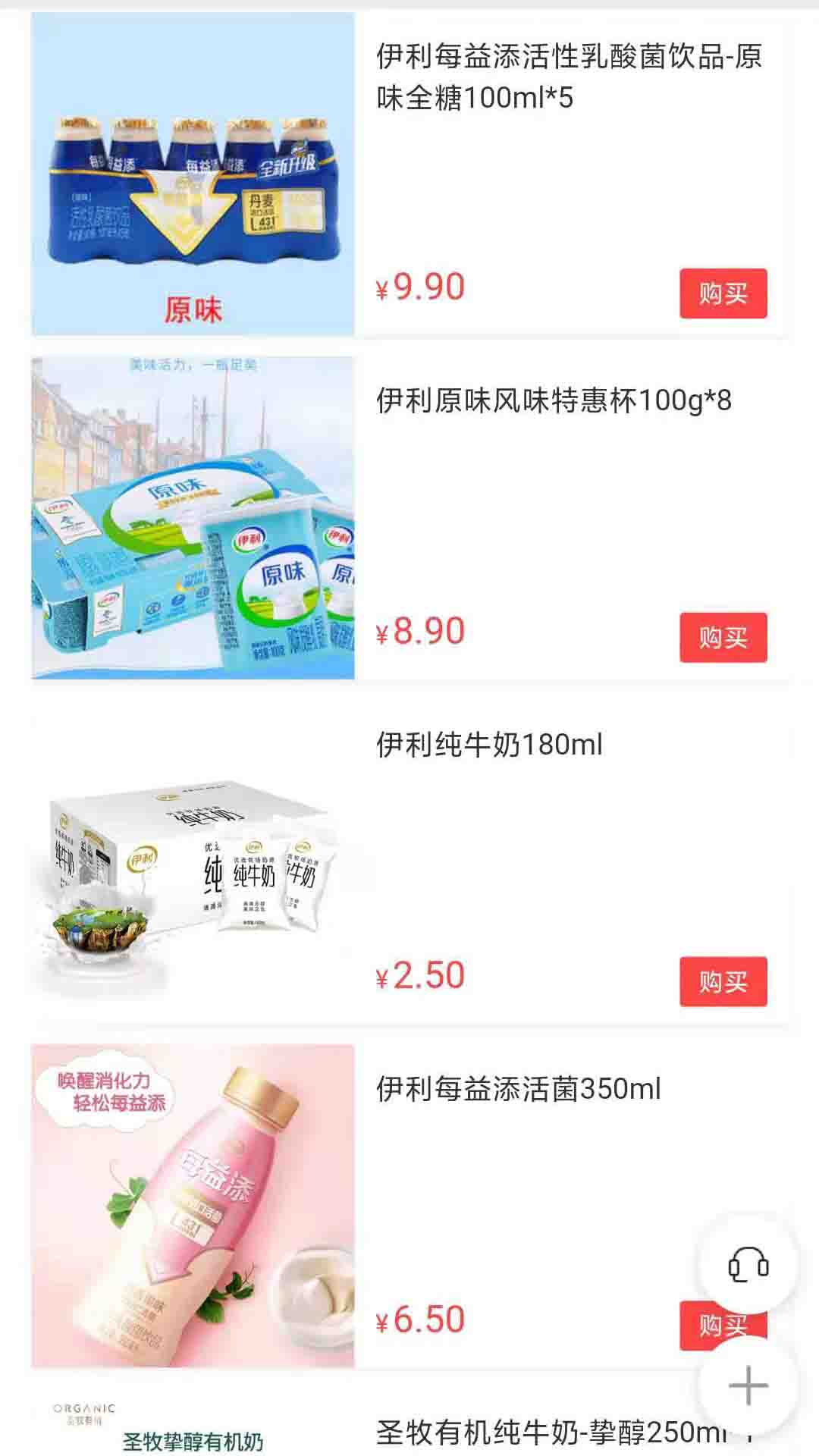Open customer service headset icon
Image resolution: width=819 pixels, height=1456 pixels.
748,1266
